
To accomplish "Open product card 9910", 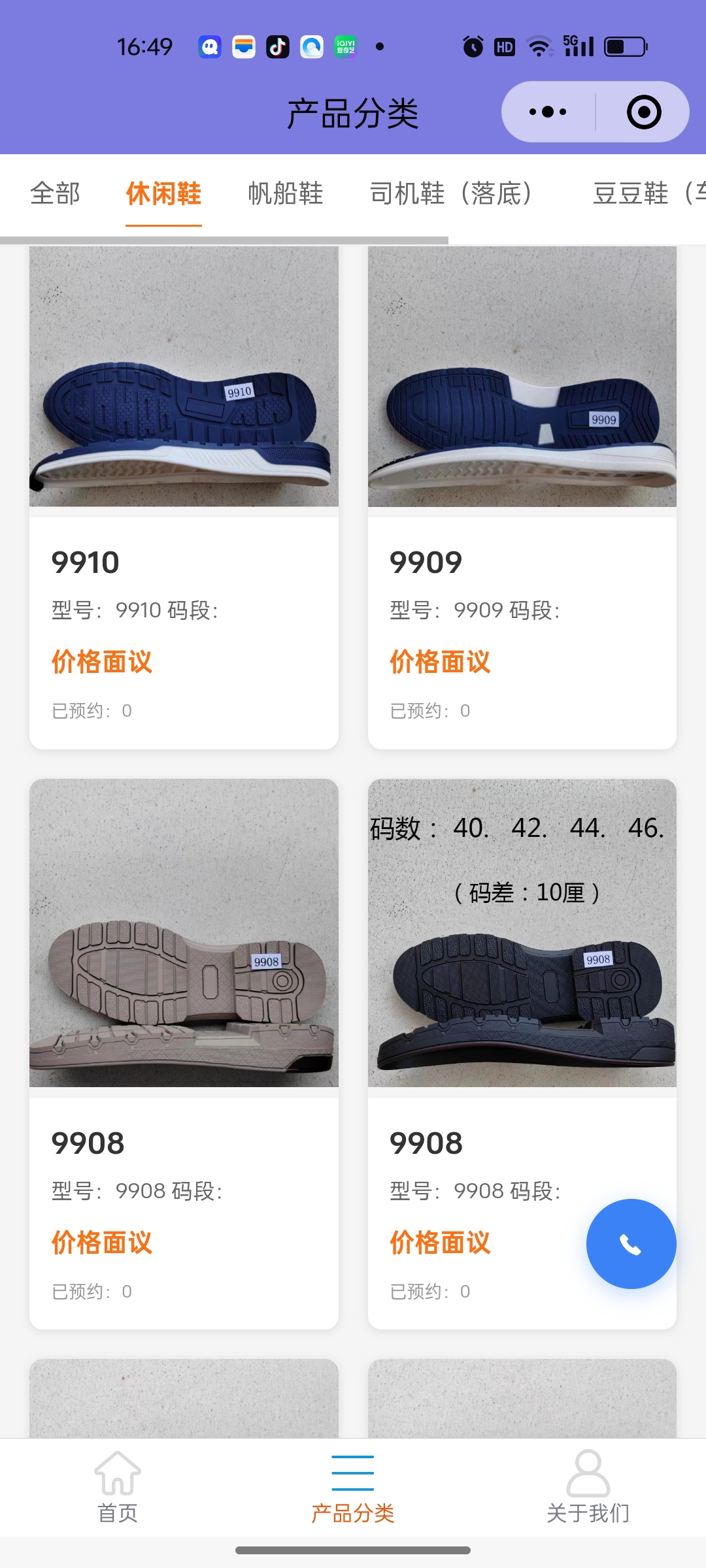I will point(184,497).
